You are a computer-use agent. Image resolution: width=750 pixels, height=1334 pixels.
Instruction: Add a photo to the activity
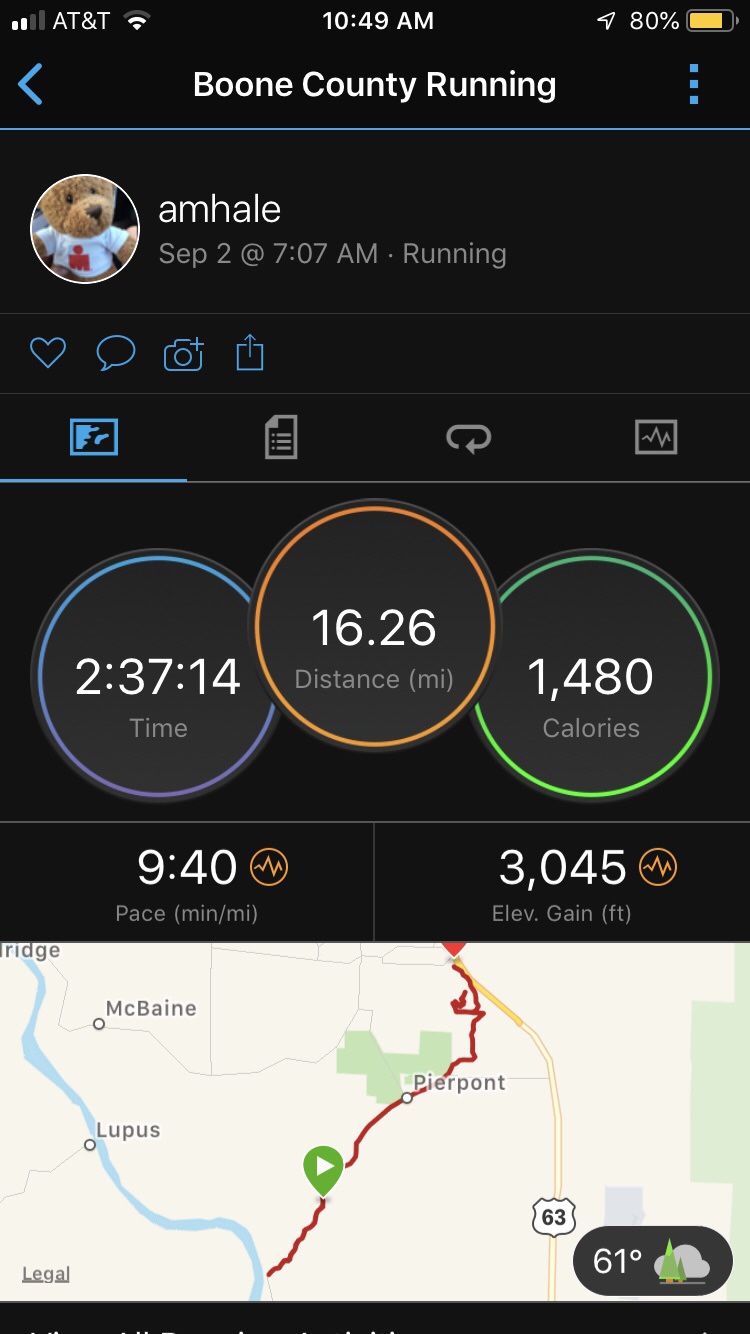[183, 353]
